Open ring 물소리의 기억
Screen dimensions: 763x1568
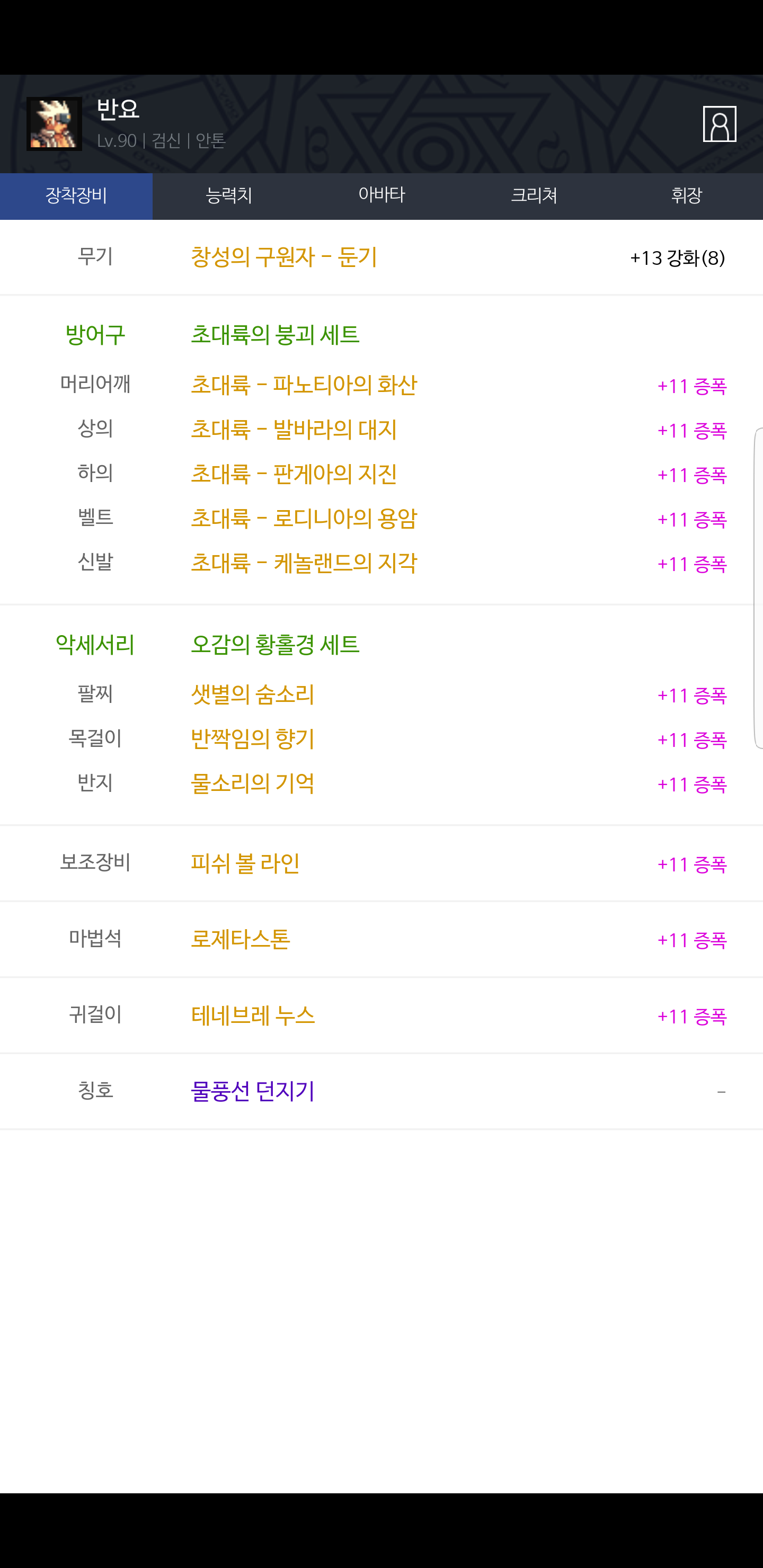coord(253,783)
